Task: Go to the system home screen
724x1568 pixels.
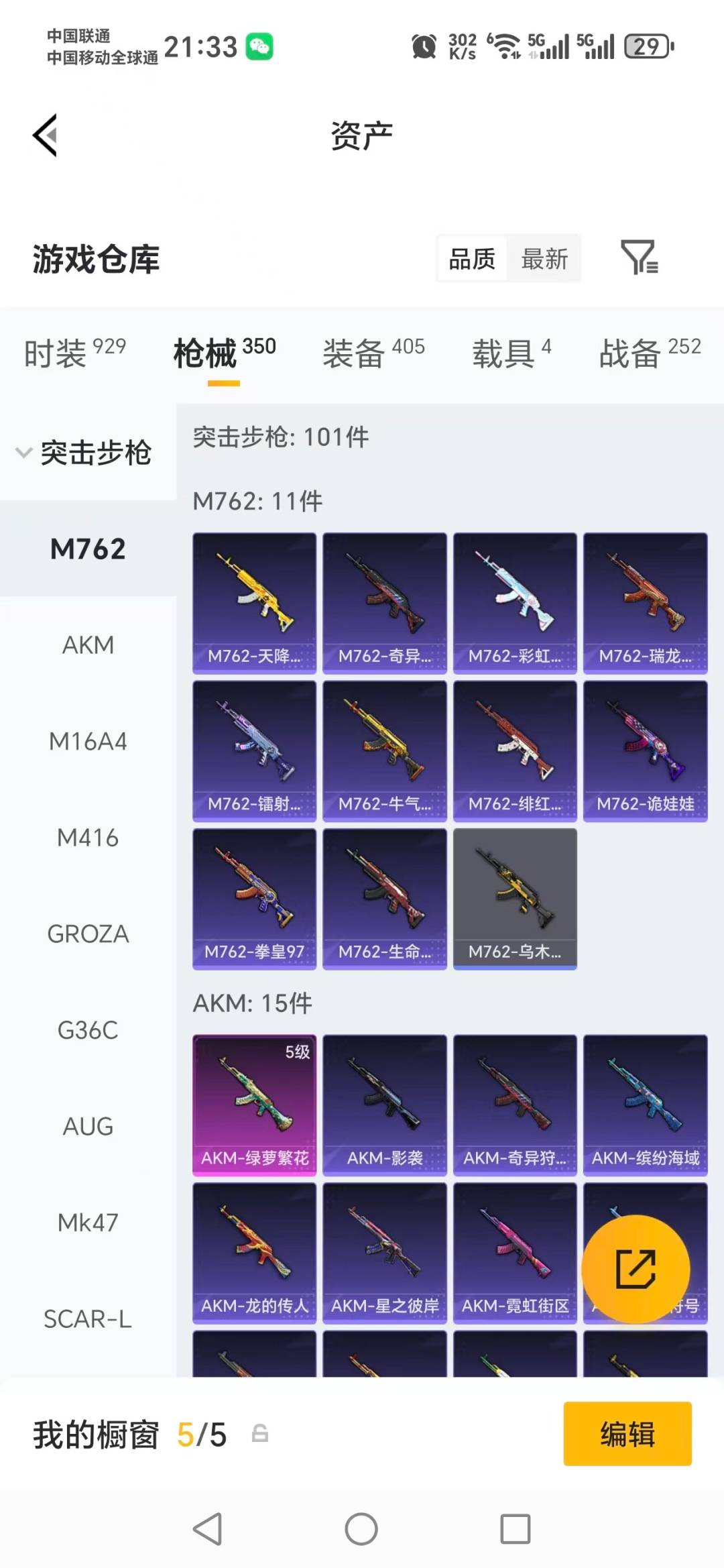Action: [x=361, y=1529]
